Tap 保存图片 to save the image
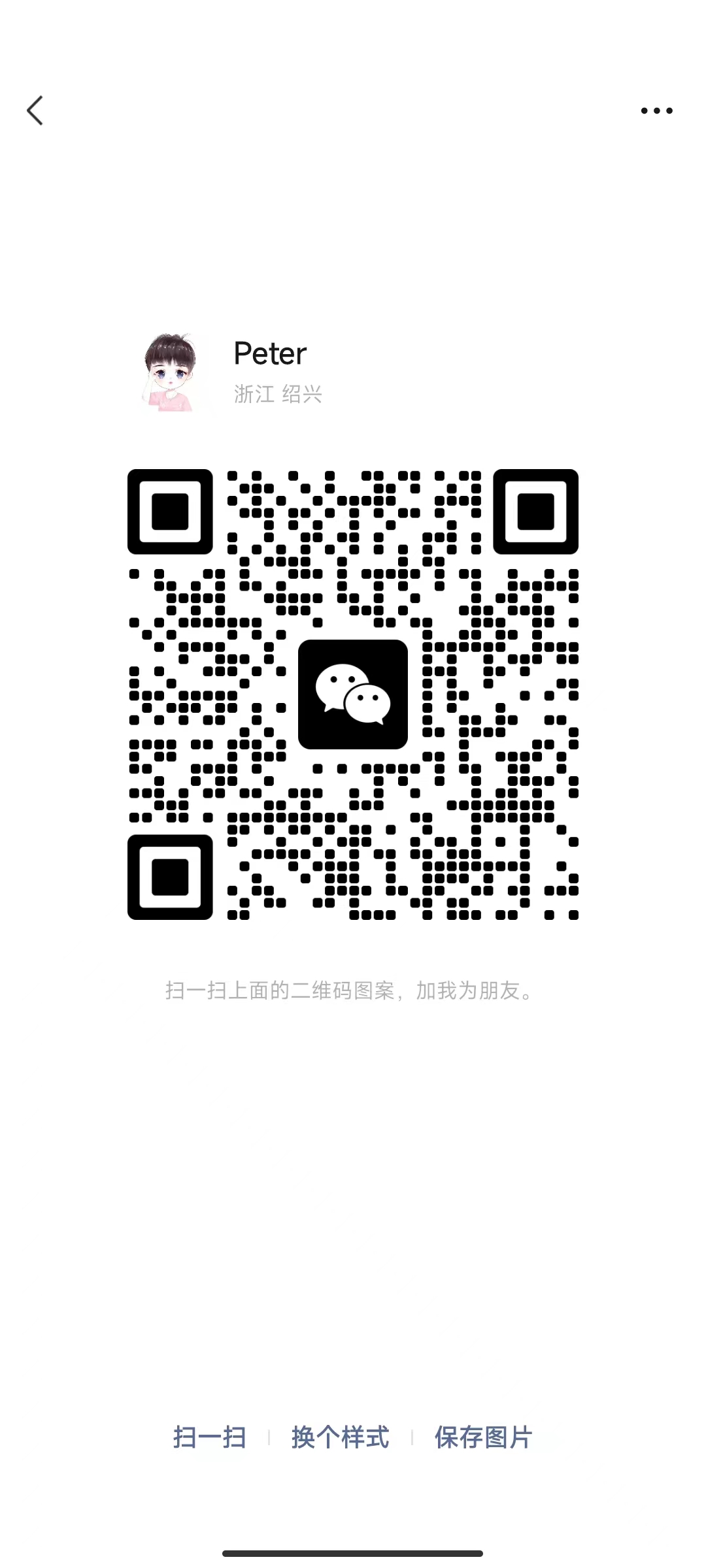The width and height of the screenshot is (706, 1568). (483, 1437)
